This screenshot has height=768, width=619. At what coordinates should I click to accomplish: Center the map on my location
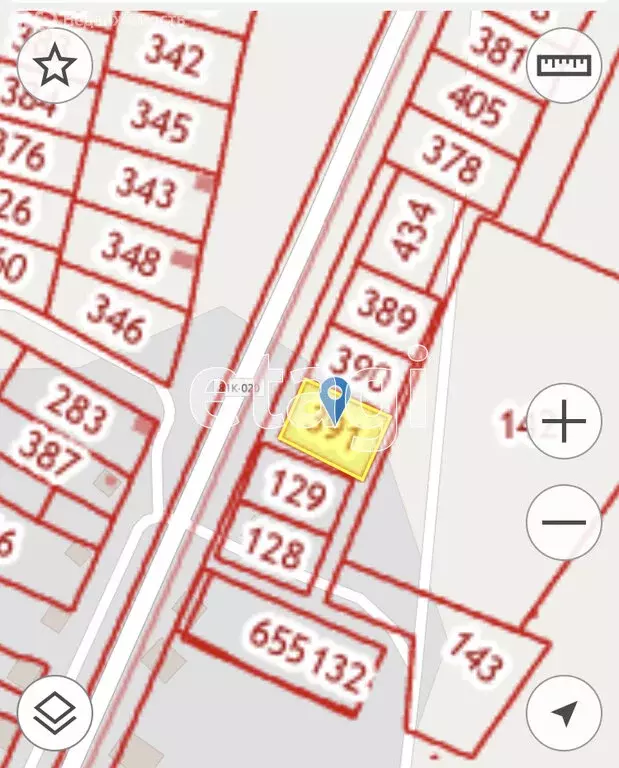[564, 713]
